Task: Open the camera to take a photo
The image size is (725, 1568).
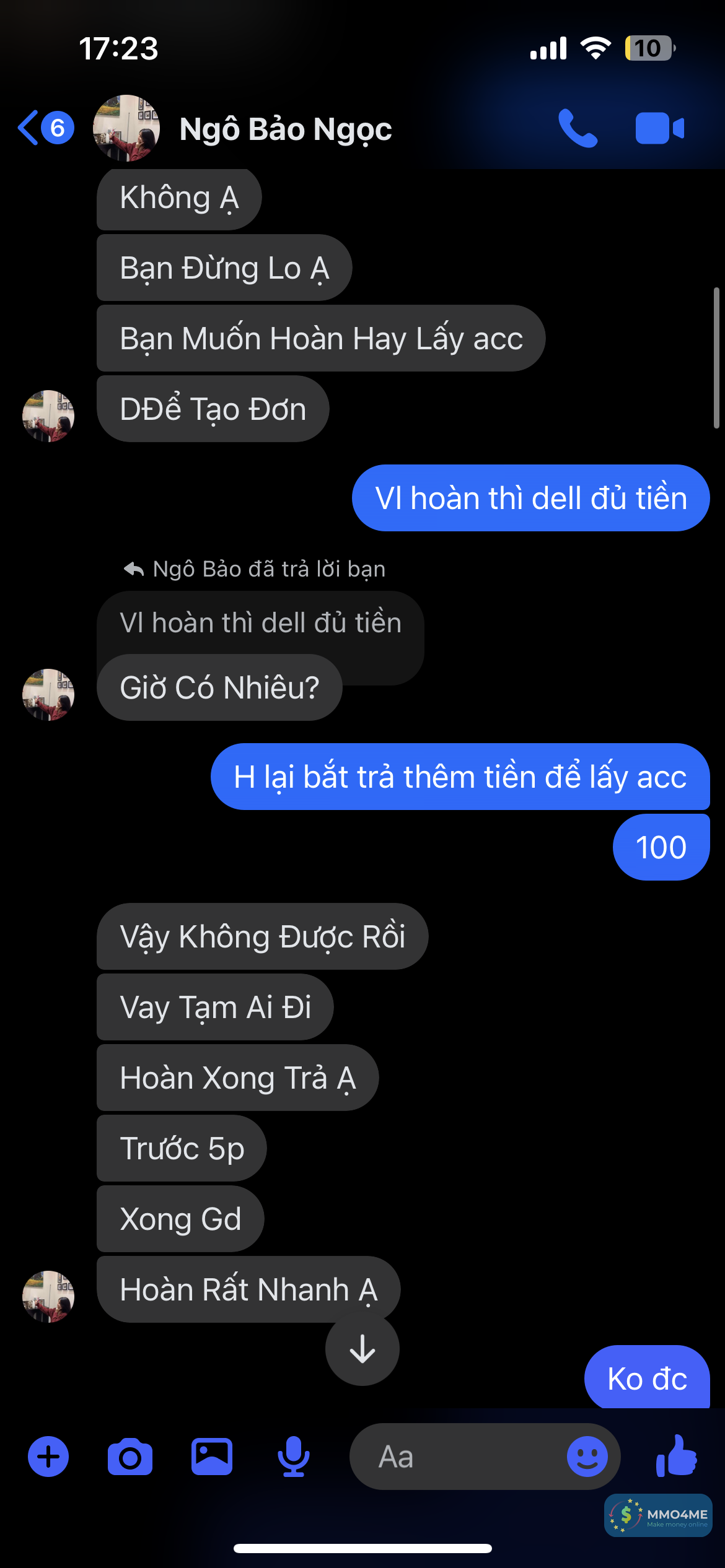Action: (130, 1457)
